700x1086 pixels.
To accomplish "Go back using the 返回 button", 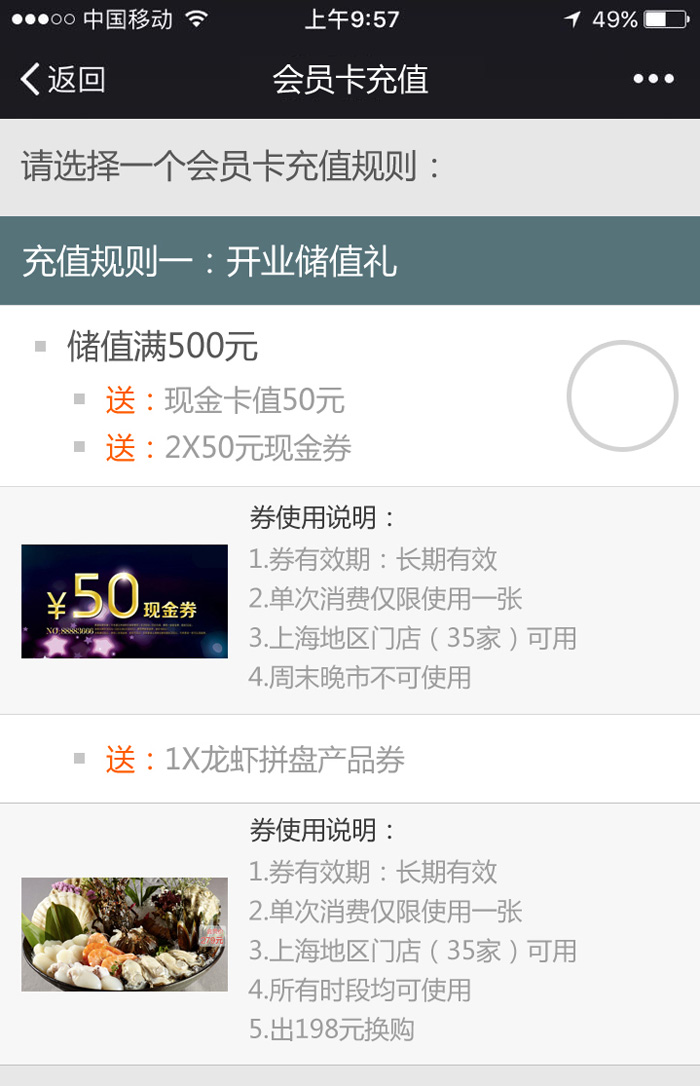I will point(63,79).
